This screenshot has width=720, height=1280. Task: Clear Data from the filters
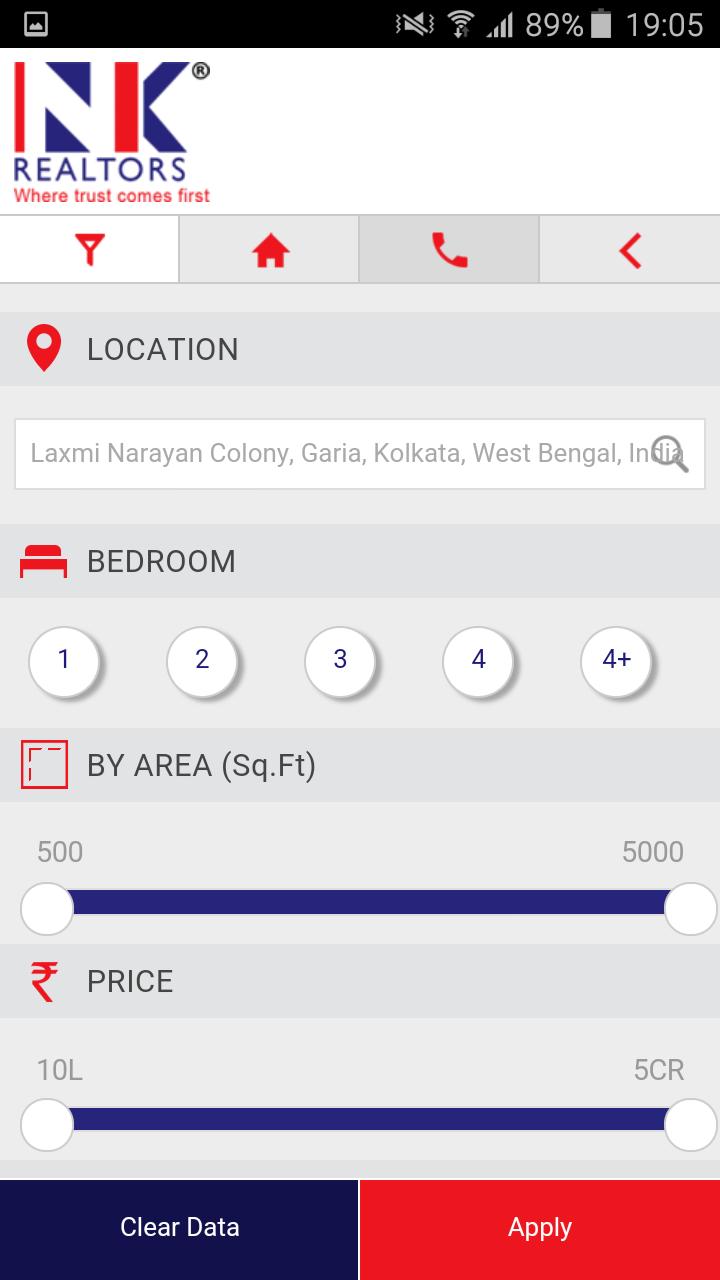pos(180,1228)
